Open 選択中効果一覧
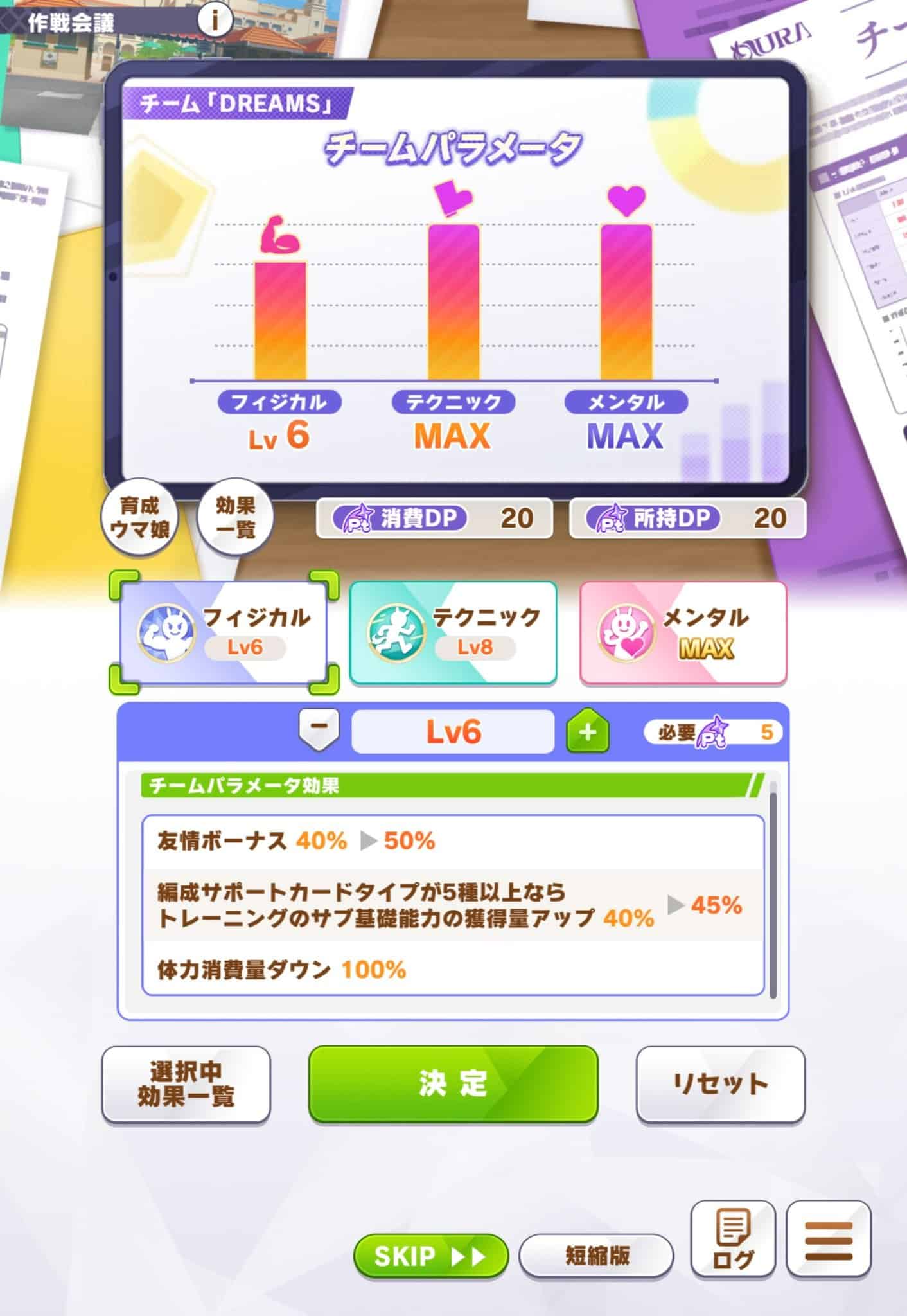 click(186, 1084)
